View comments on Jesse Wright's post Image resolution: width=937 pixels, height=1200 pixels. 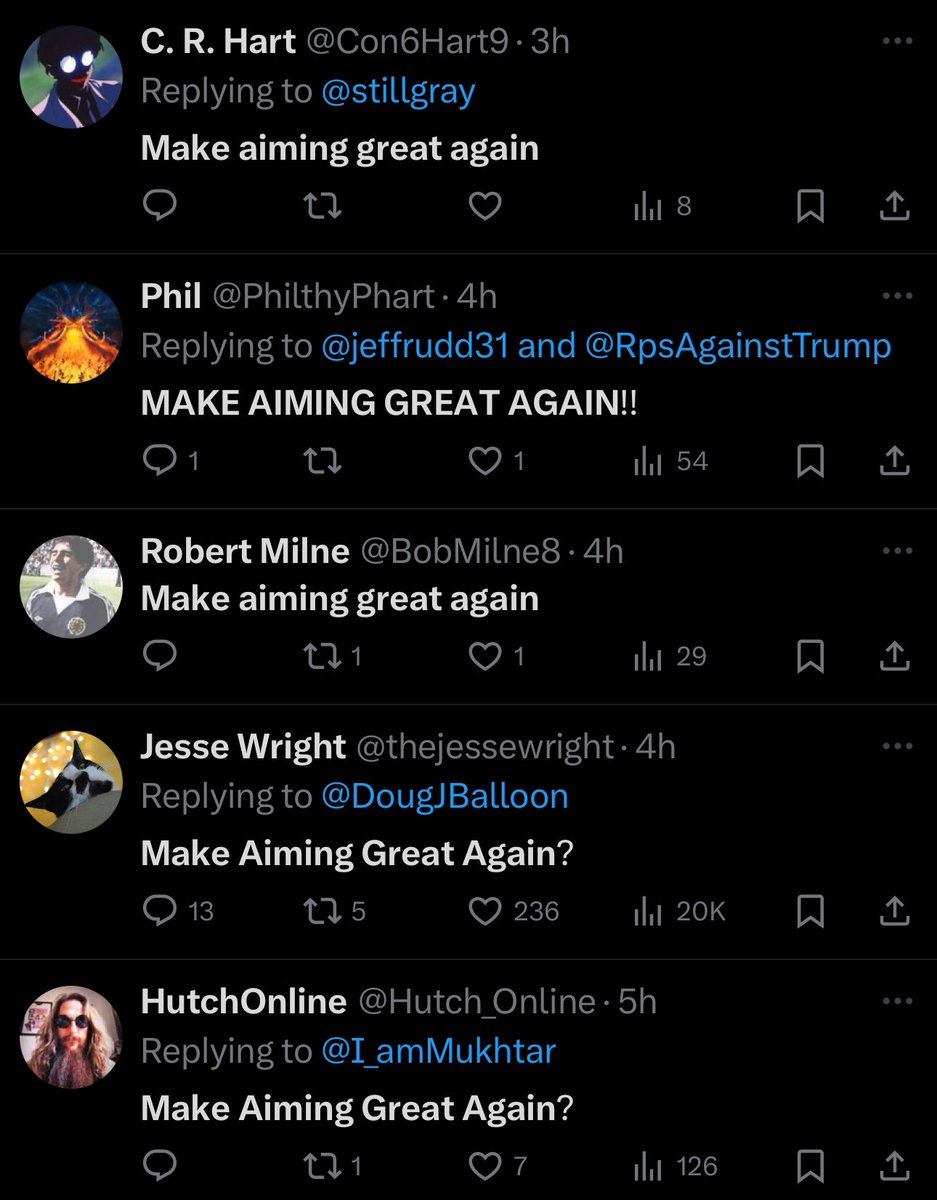(160, 911)
